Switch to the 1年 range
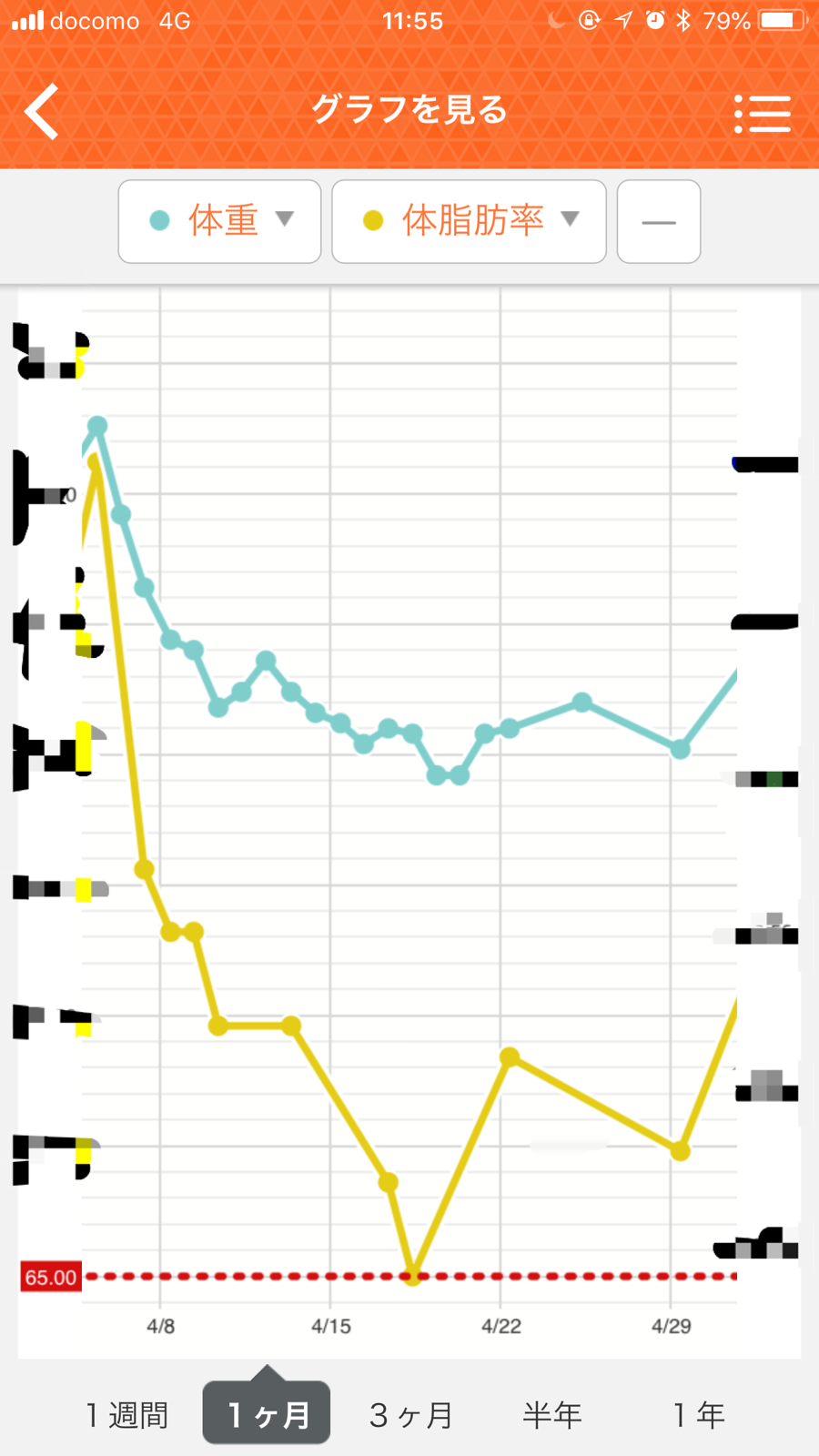The width and height of the screenshot is (819, 1456). [x=699, y=1415]
